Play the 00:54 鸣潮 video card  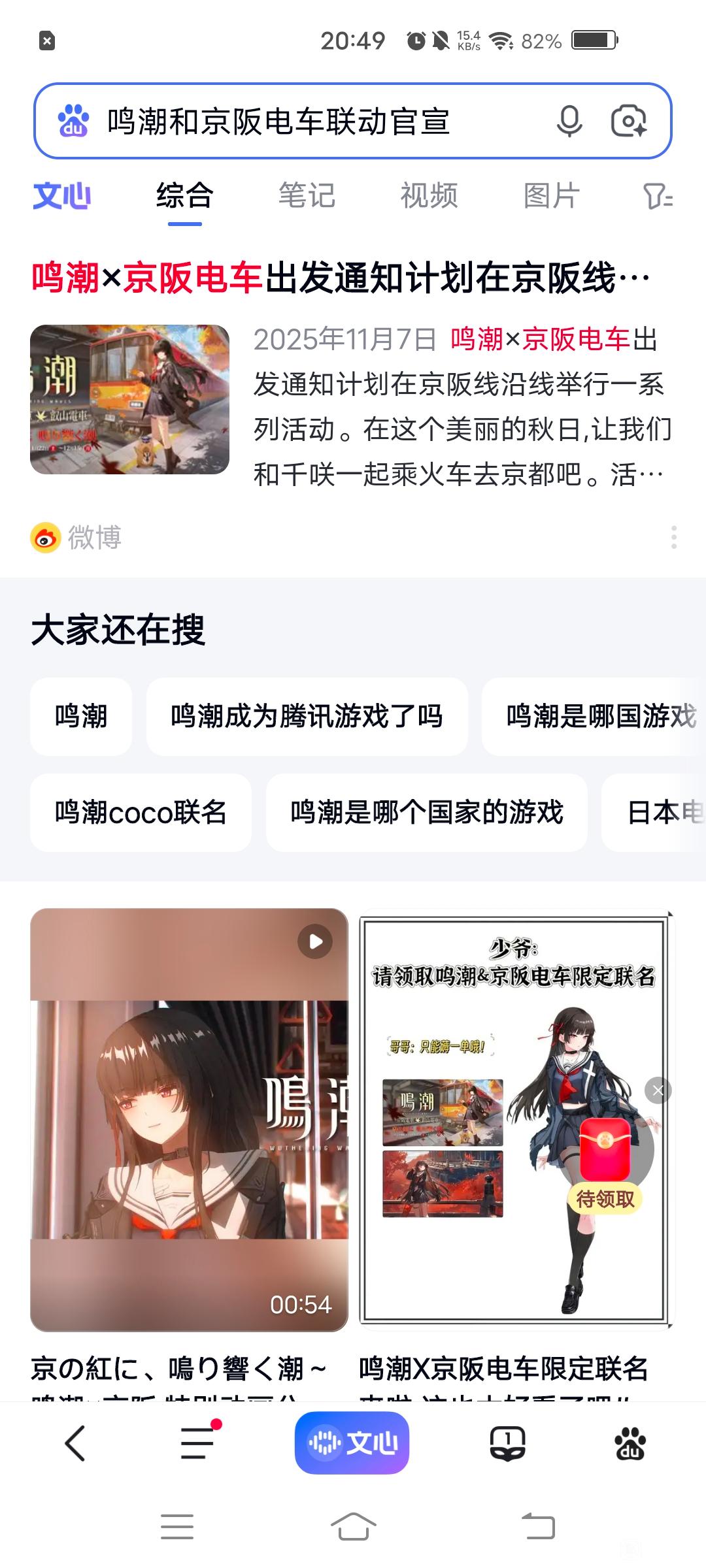point(189,1120)
